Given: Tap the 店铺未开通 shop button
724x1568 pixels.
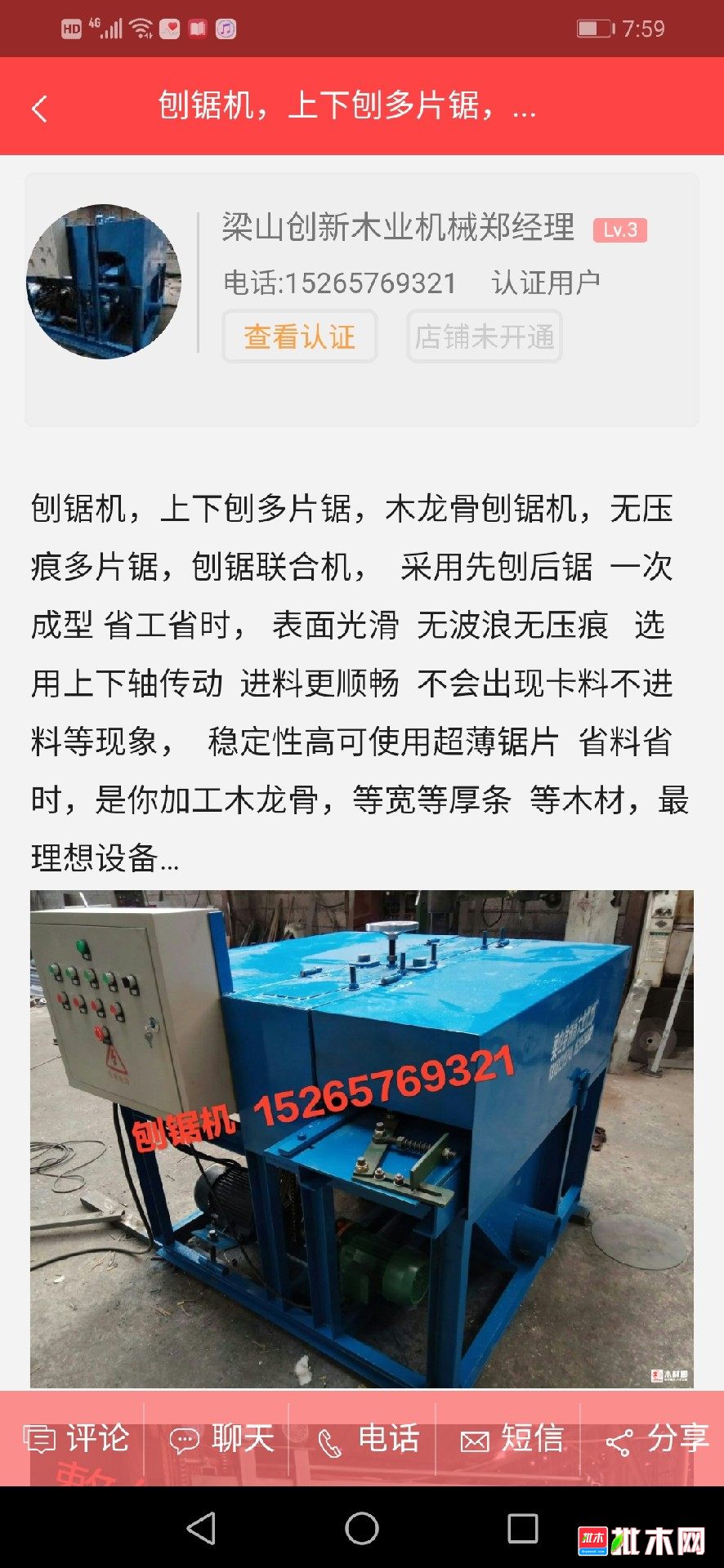Looking at the screenshot, I should point(484,336).
